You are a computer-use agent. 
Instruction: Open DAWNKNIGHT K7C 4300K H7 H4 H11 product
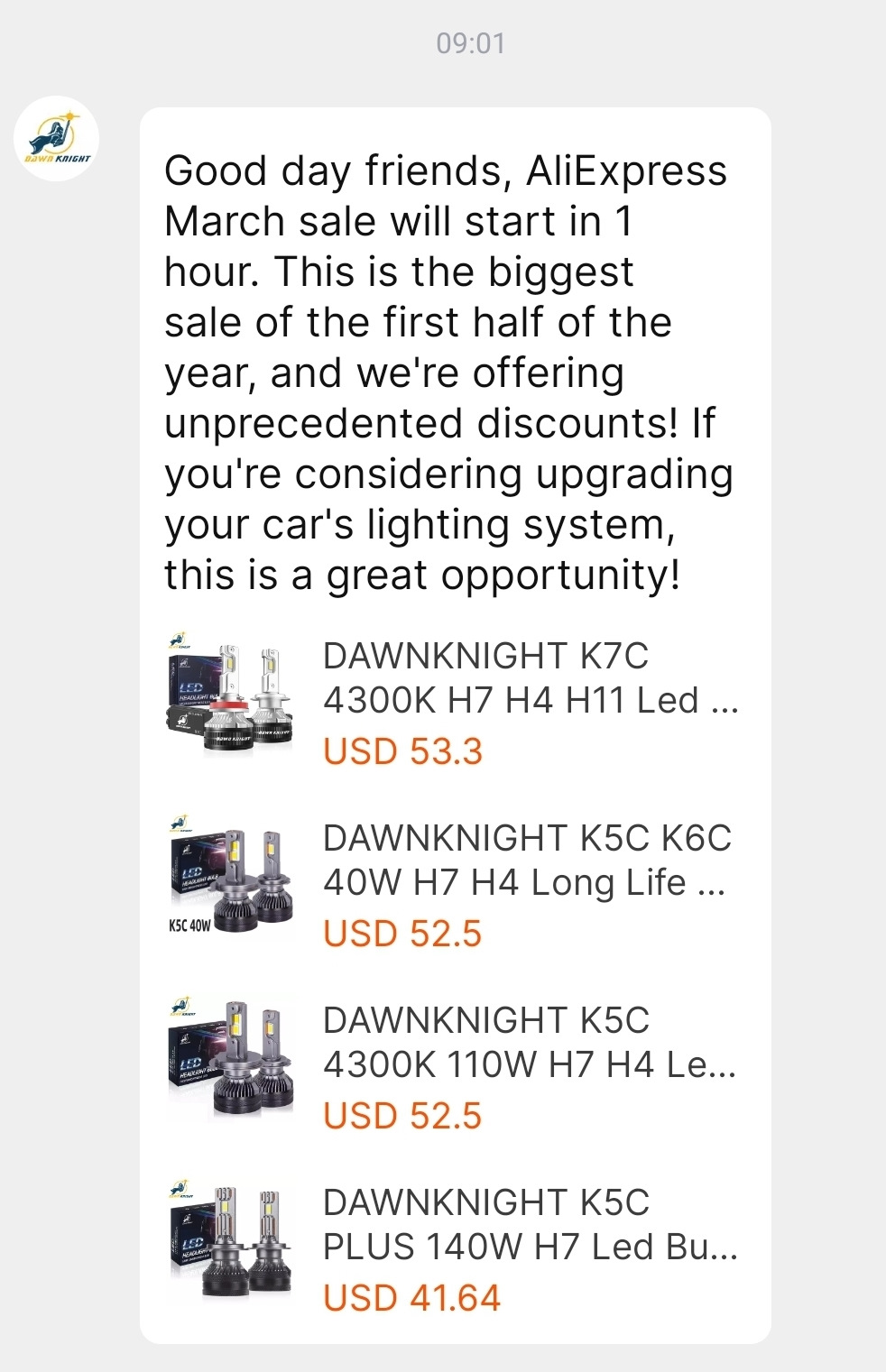(x=530, y=678)
